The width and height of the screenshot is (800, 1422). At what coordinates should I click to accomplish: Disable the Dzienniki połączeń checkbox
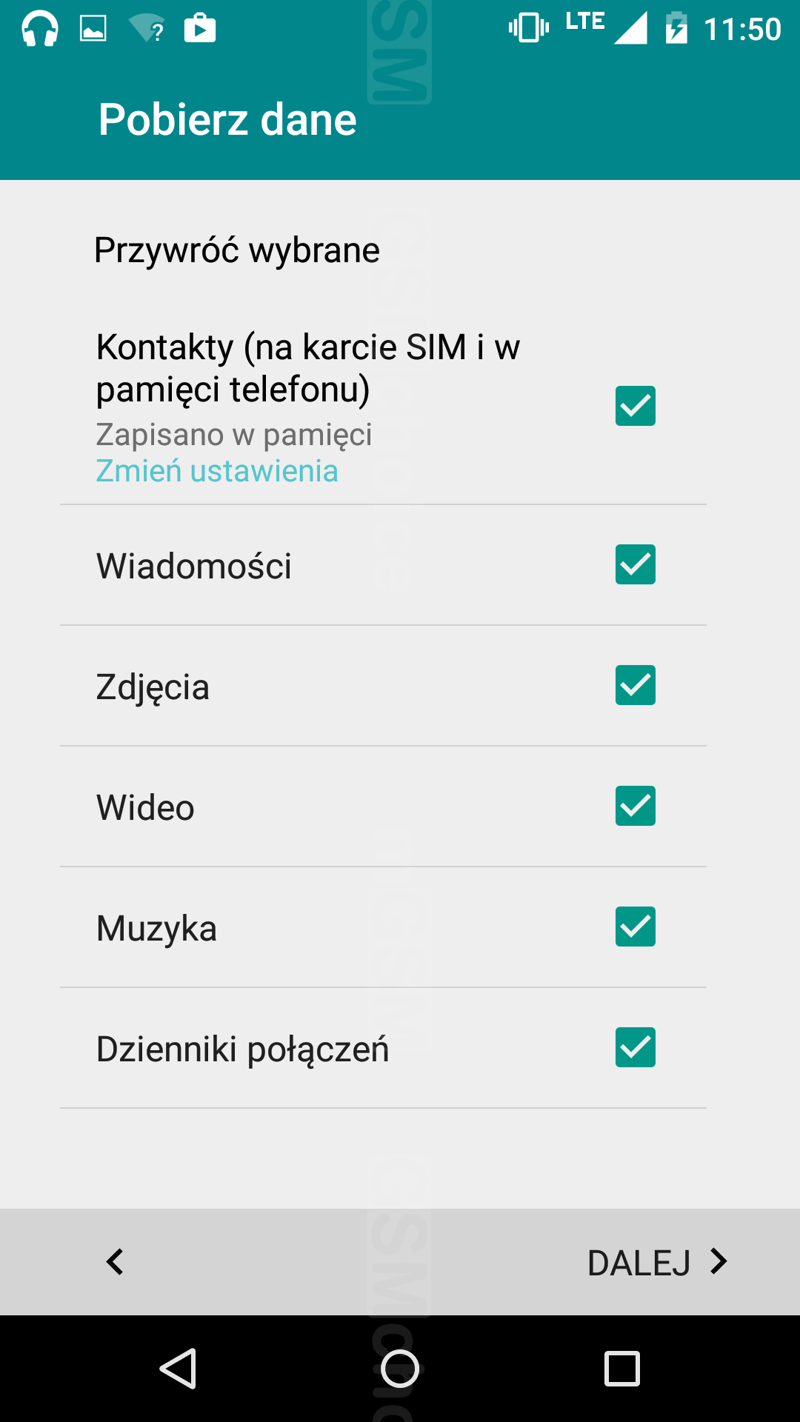pos(635,1047)
